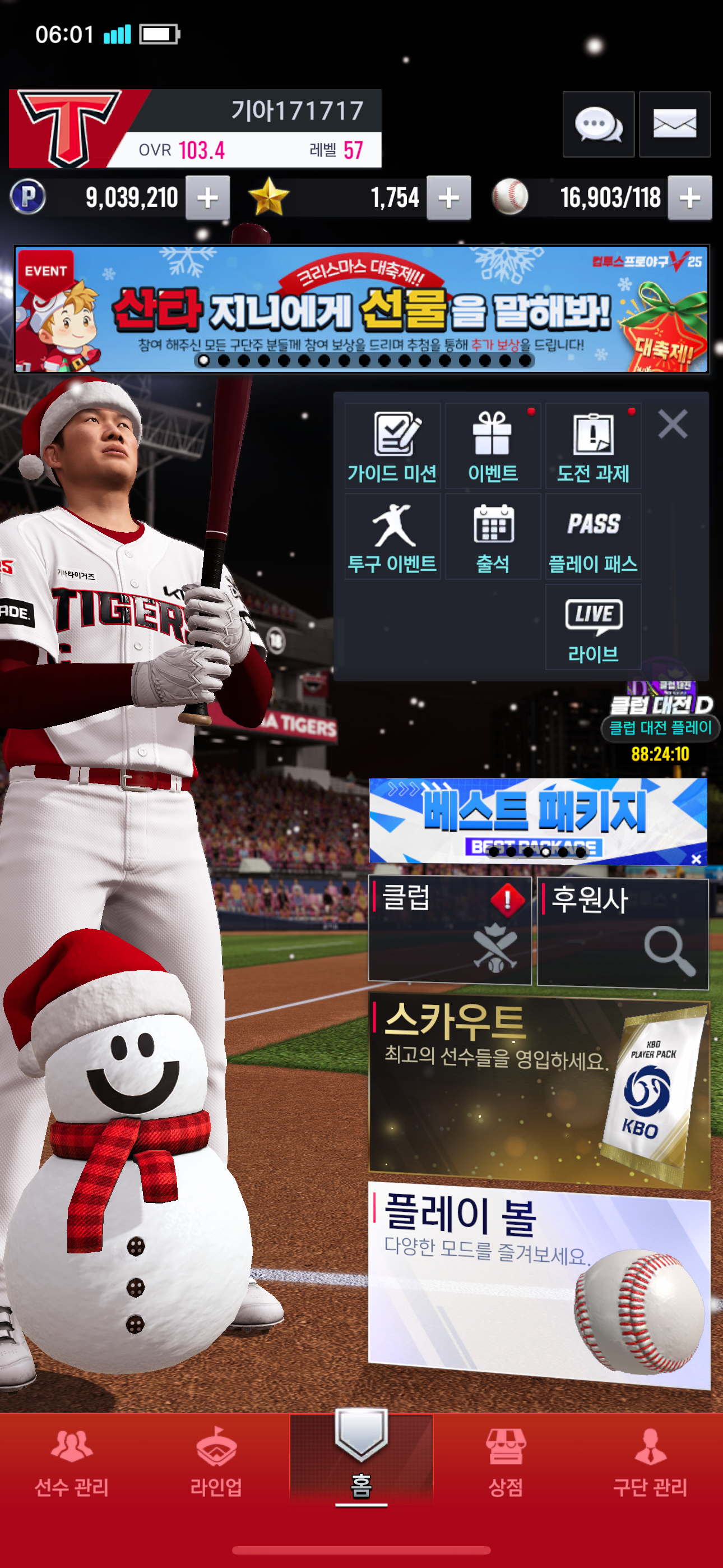Add more stars with the plus button
The image size is (723, 1568).
(448, 198)
